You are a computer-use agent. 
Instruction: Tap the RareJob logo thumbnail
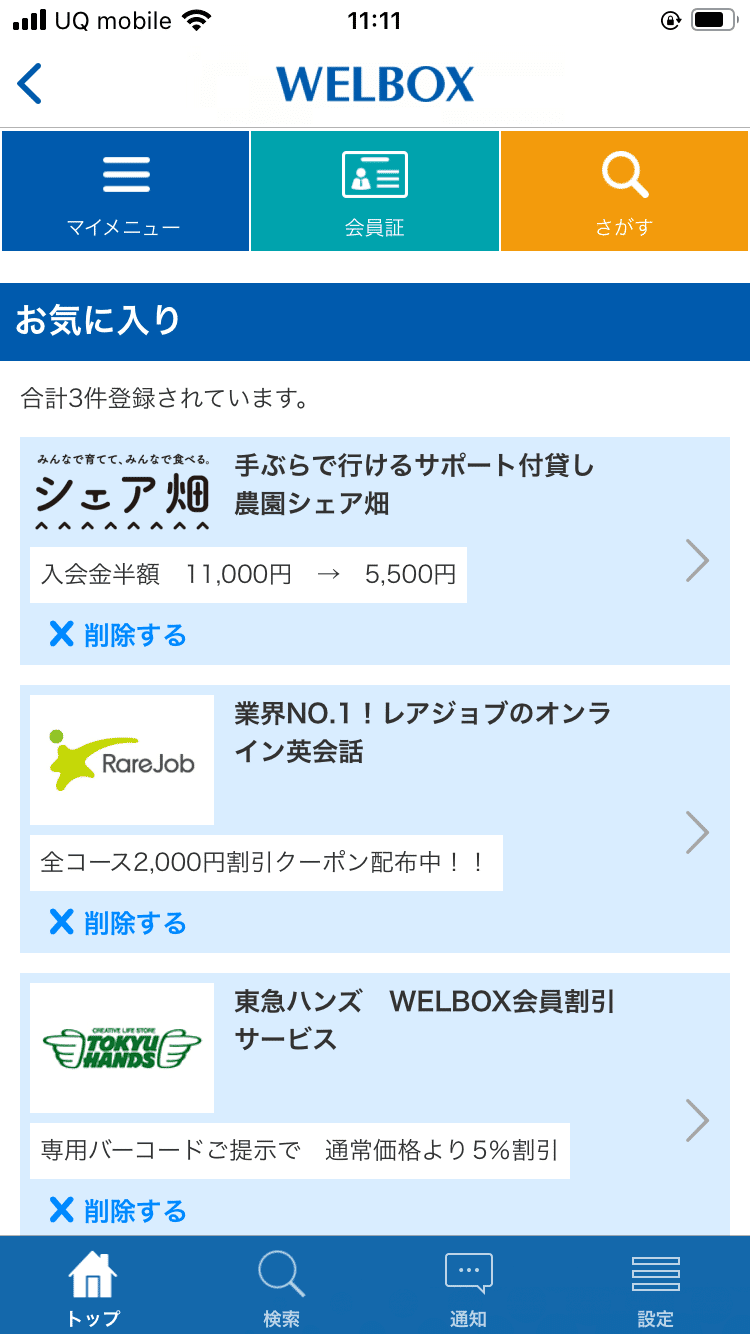[x=121, y=760]
